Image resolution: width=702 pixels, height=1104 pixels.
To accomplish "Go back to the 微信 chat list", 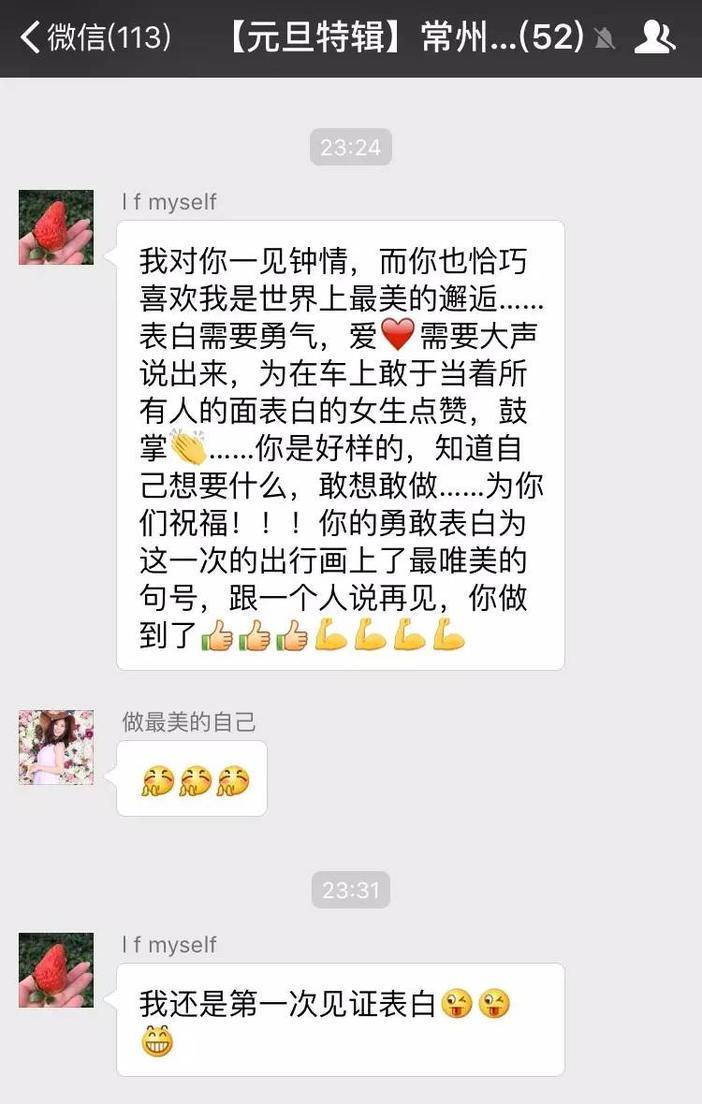I will (95, 37).
